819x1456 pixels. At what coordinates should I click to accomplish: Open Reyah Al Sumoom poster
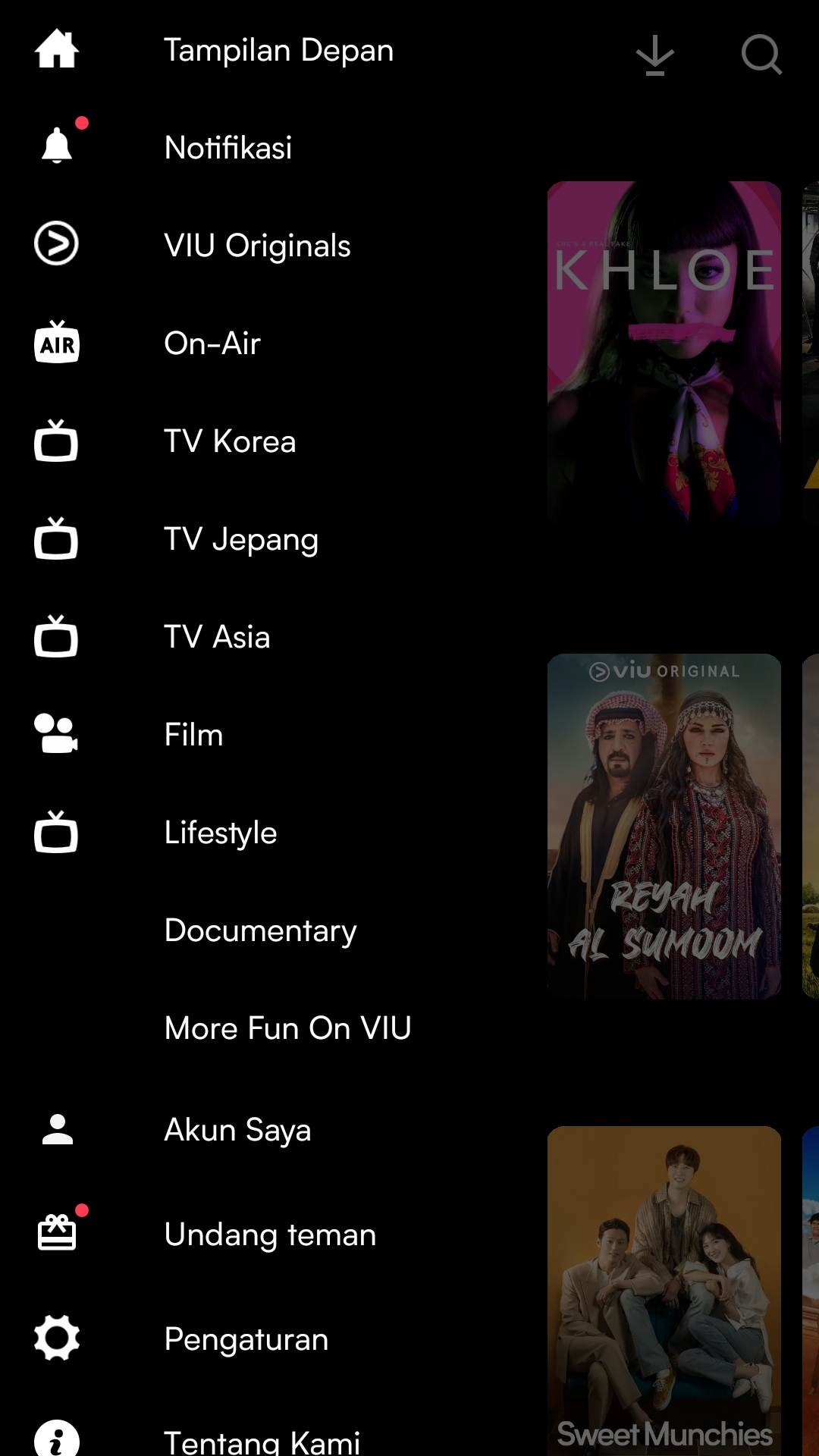pyautogui.click(x=664, y=826)
